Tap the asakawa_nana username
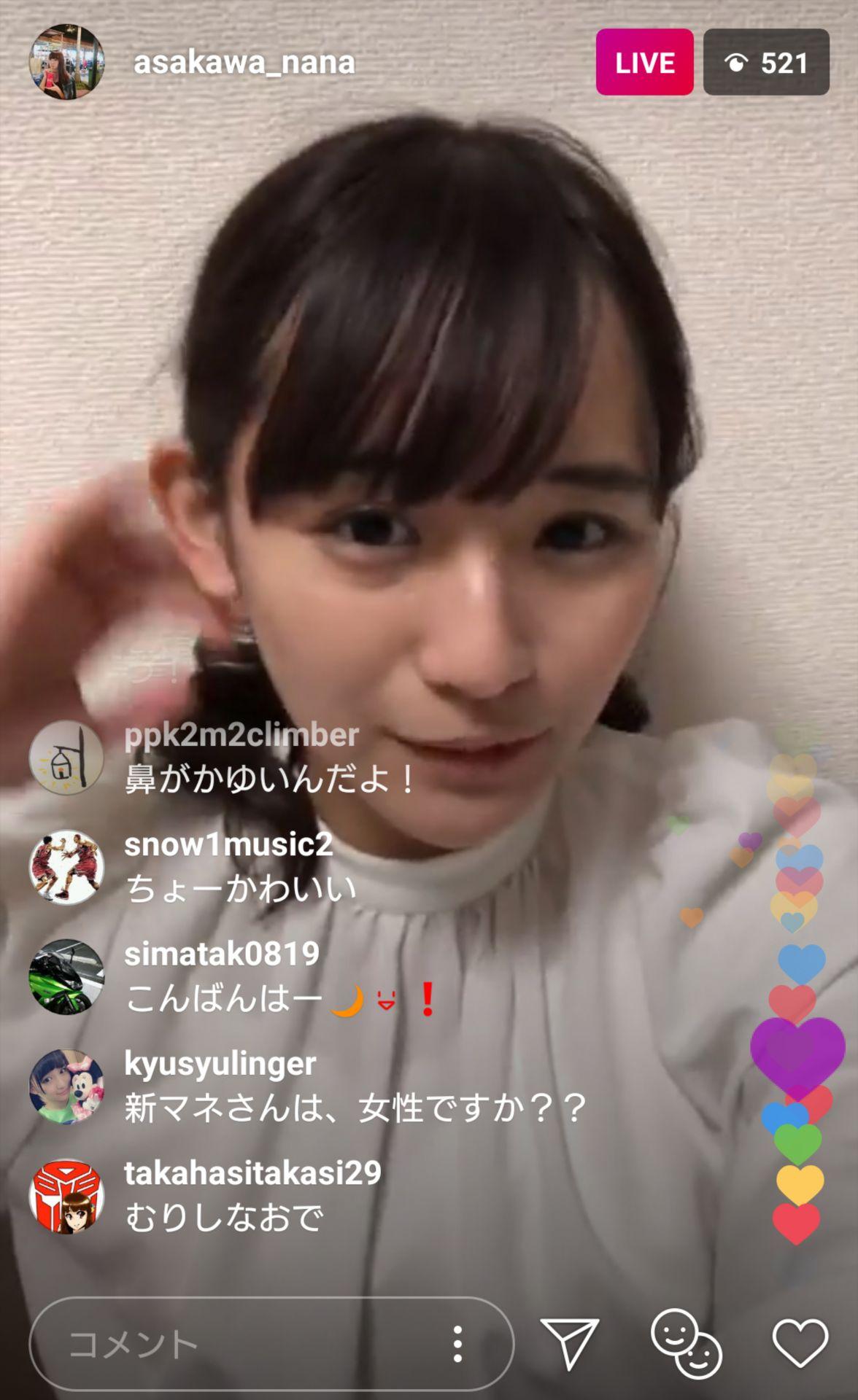The height and width of the screenshot is (1400, 858). pos(244,63)
